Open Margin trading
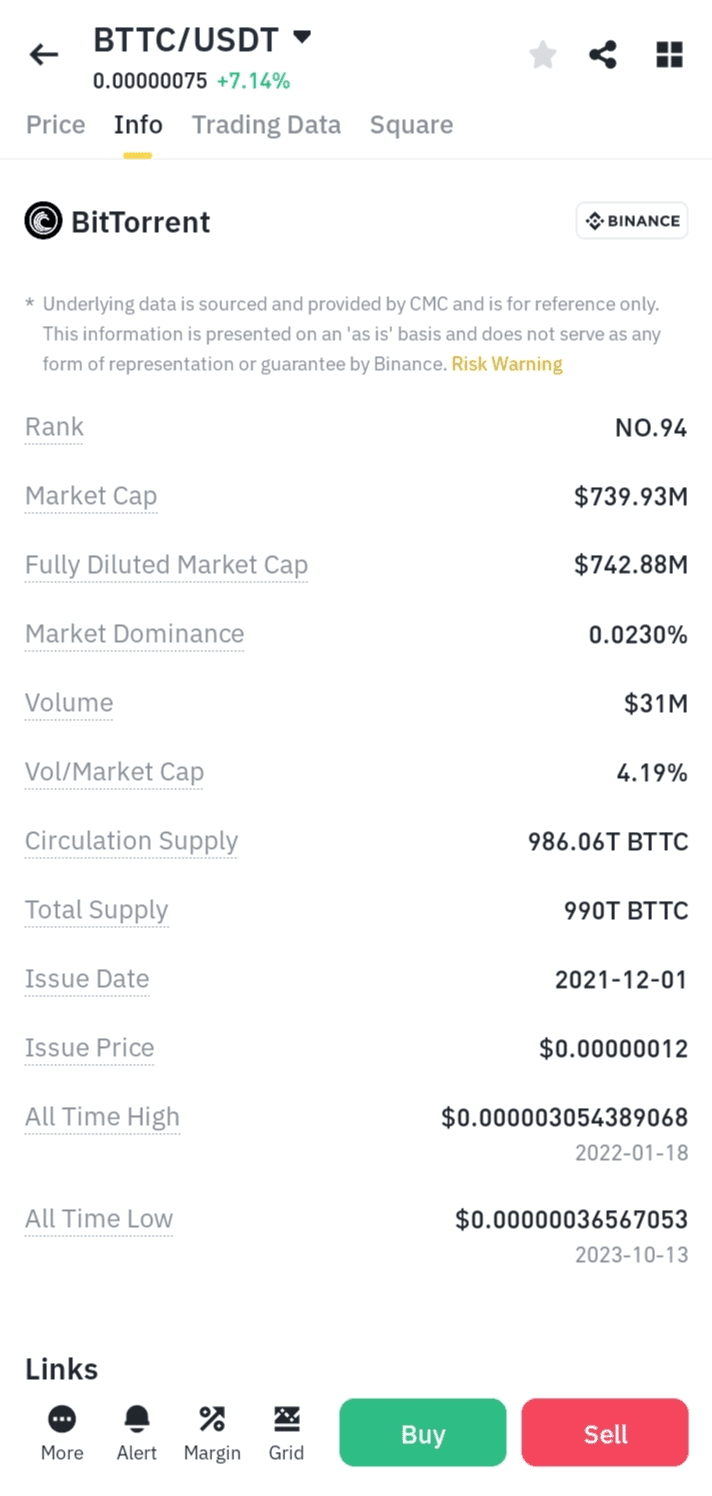 click(212, 1432)
